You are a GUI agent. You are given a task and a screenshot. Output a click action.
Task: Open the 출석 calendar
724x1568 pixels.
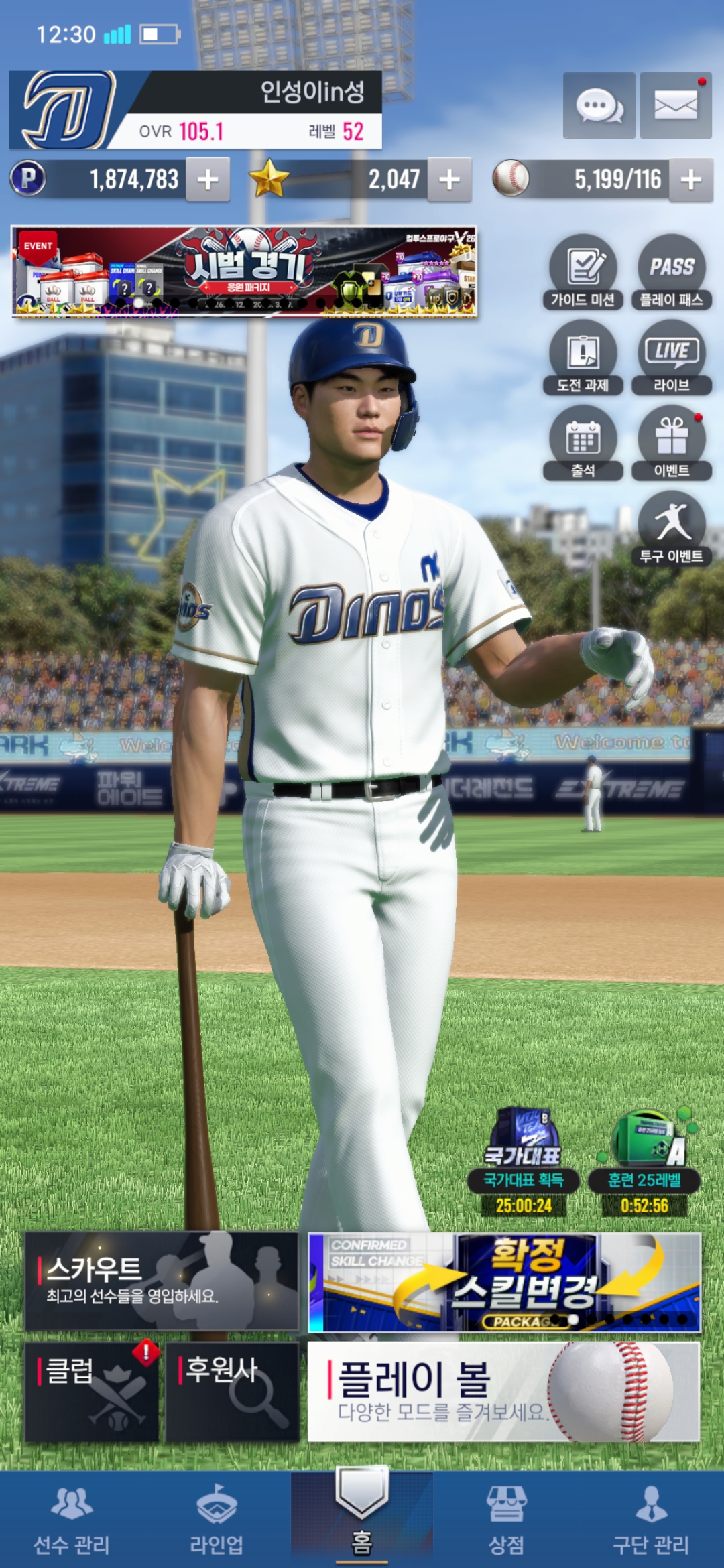pyautogui.click(x=583, y=444)
